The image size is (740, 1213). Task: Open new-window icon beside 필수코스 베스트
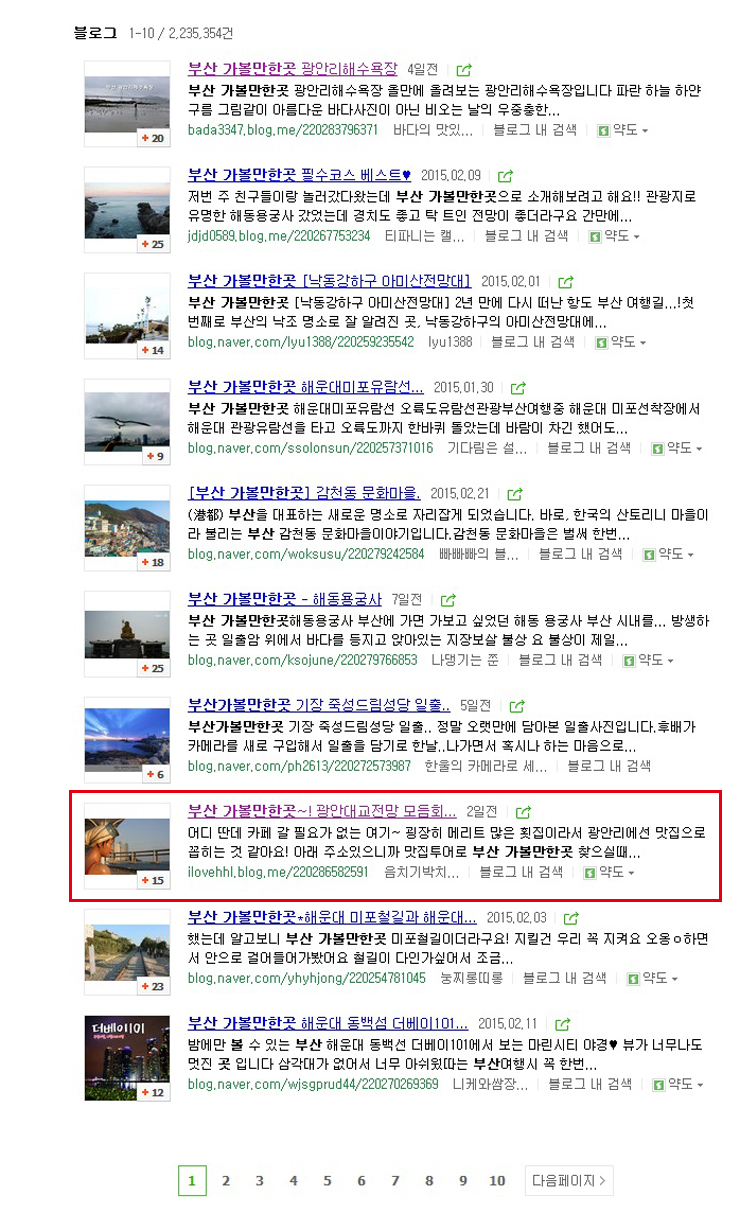tap(505, 176)
